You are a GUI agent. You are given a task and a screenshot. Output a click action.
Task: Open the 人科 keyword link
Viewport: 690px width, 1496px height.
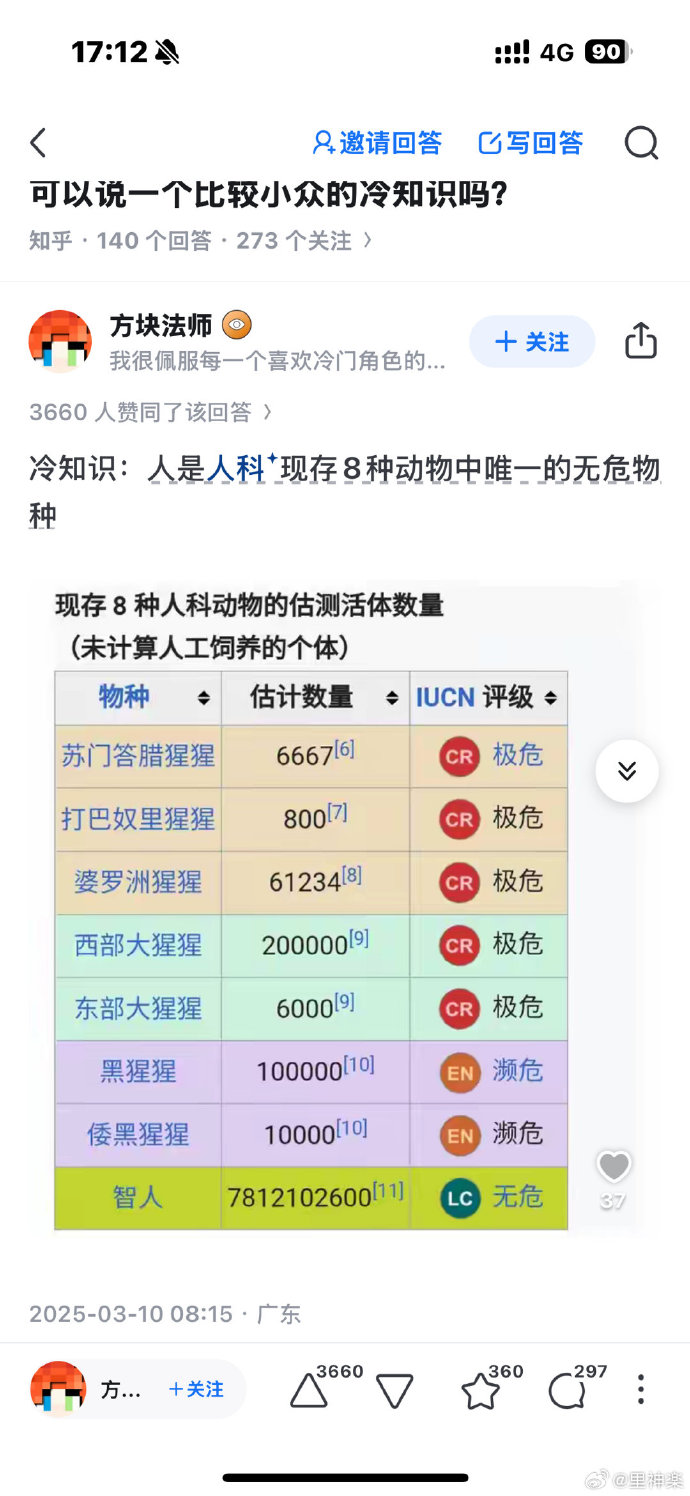(242, 468)
